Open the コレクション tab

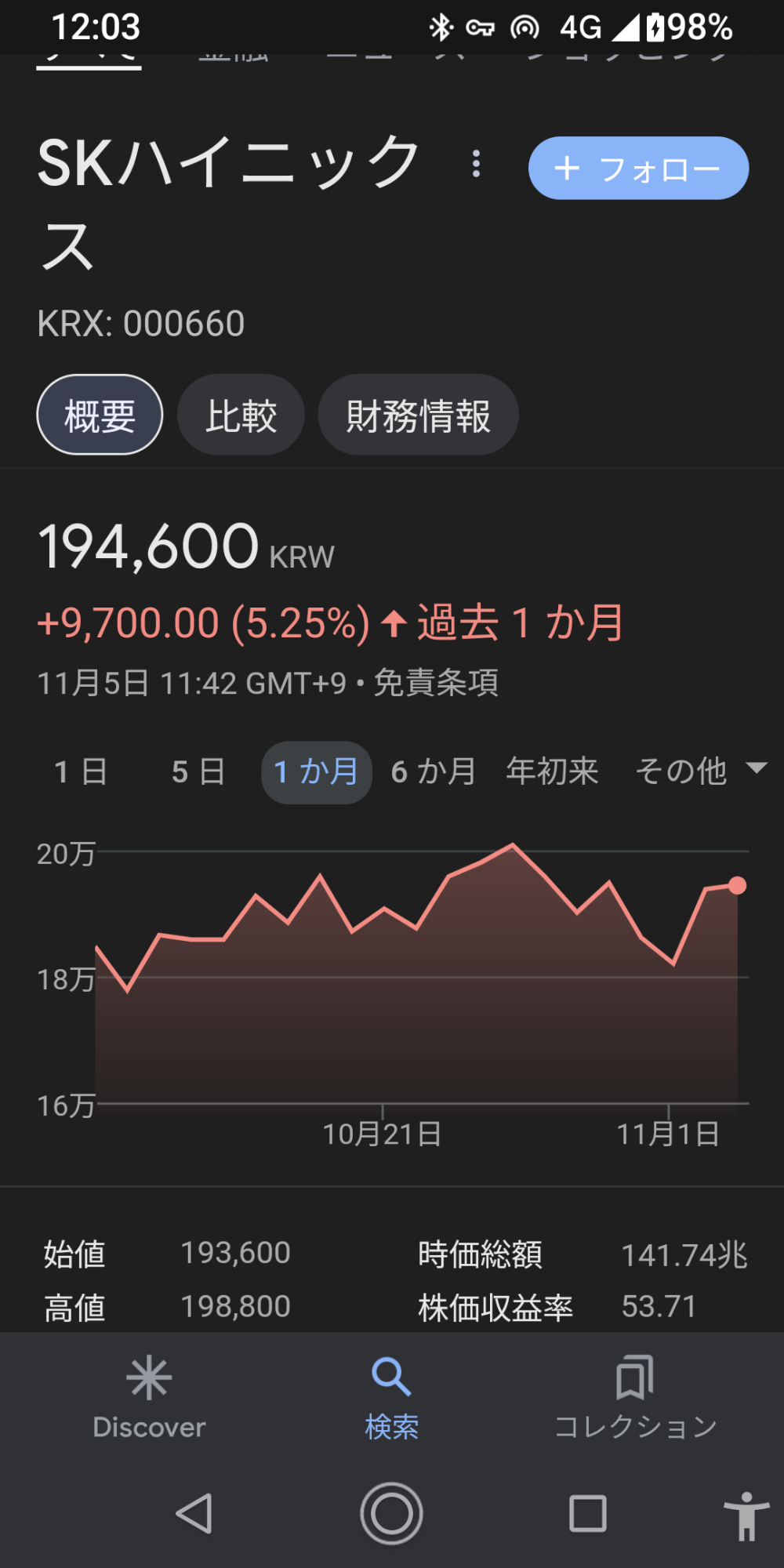635,1397
